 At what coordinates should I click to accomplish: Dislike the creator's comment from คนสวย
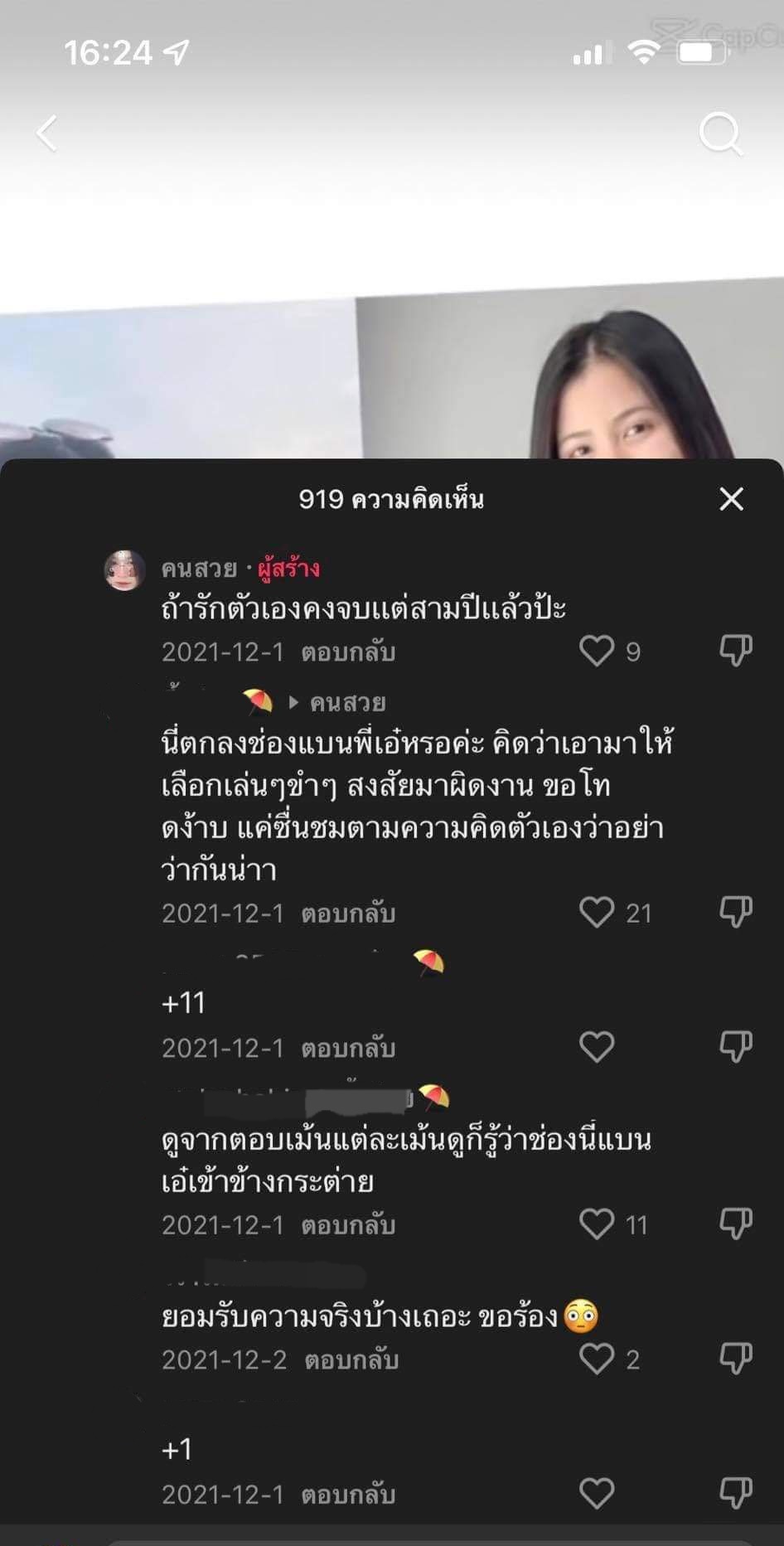coord(735,652)
